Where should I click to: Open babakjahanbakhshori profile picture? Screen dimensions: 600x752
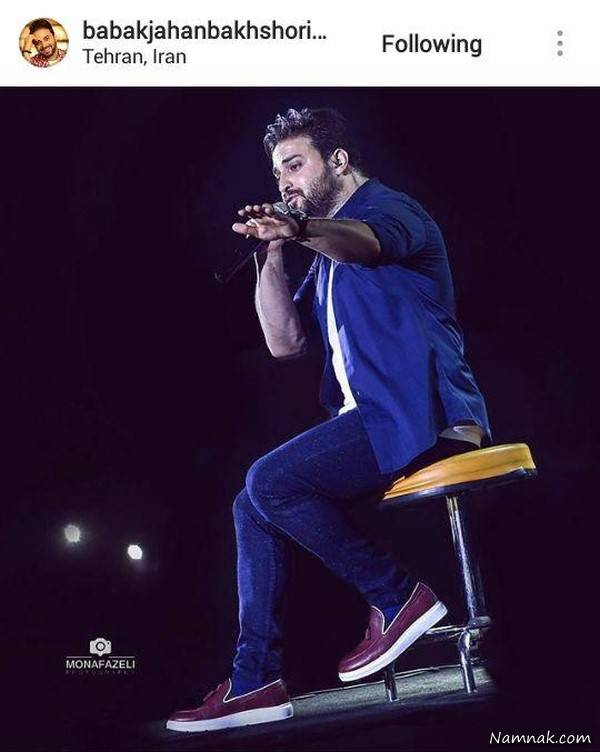tap(43, 43)
